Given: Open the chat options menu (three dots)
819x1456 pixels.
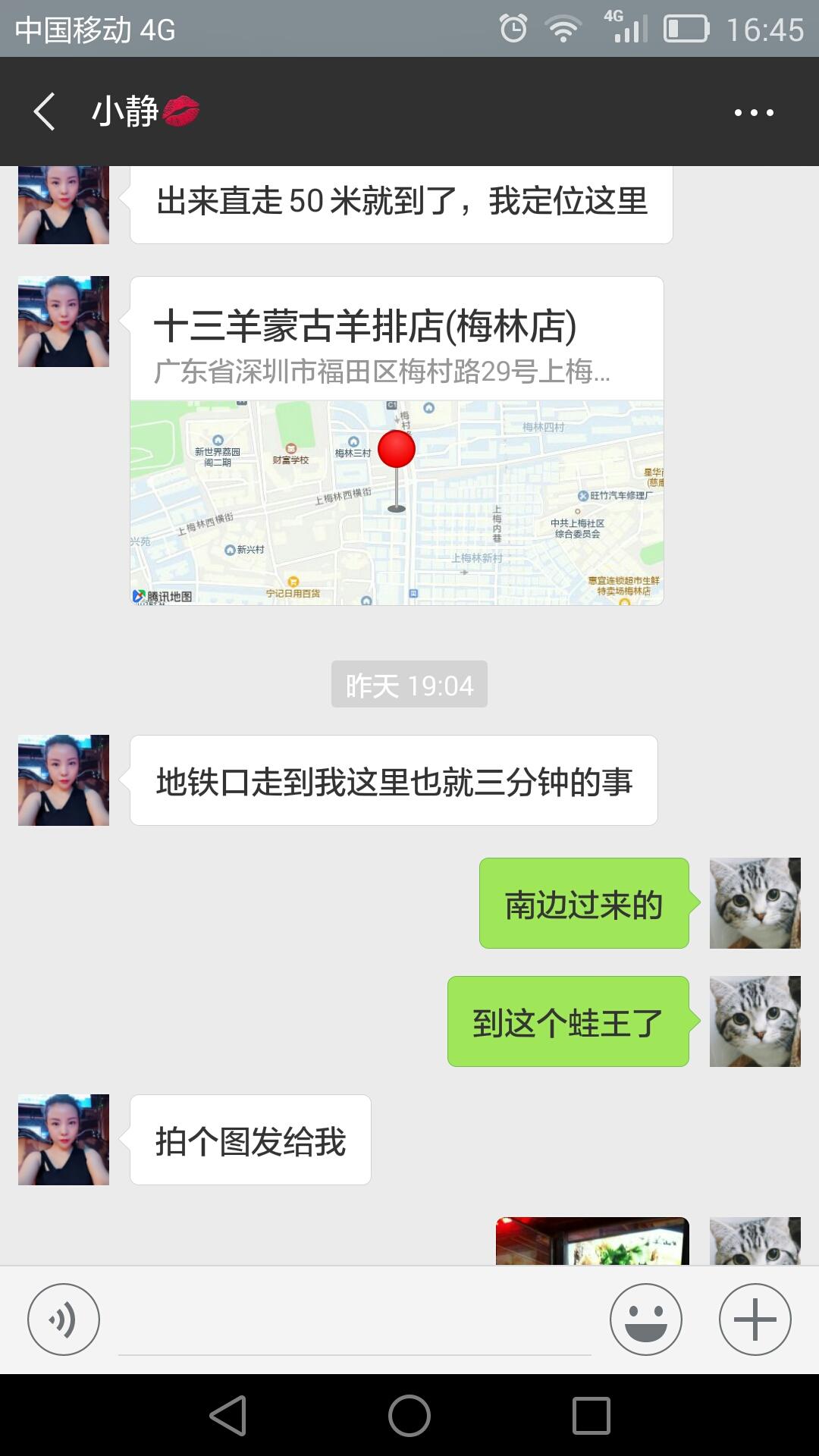Looking at the screenshot, I should (x=754, y=112).
